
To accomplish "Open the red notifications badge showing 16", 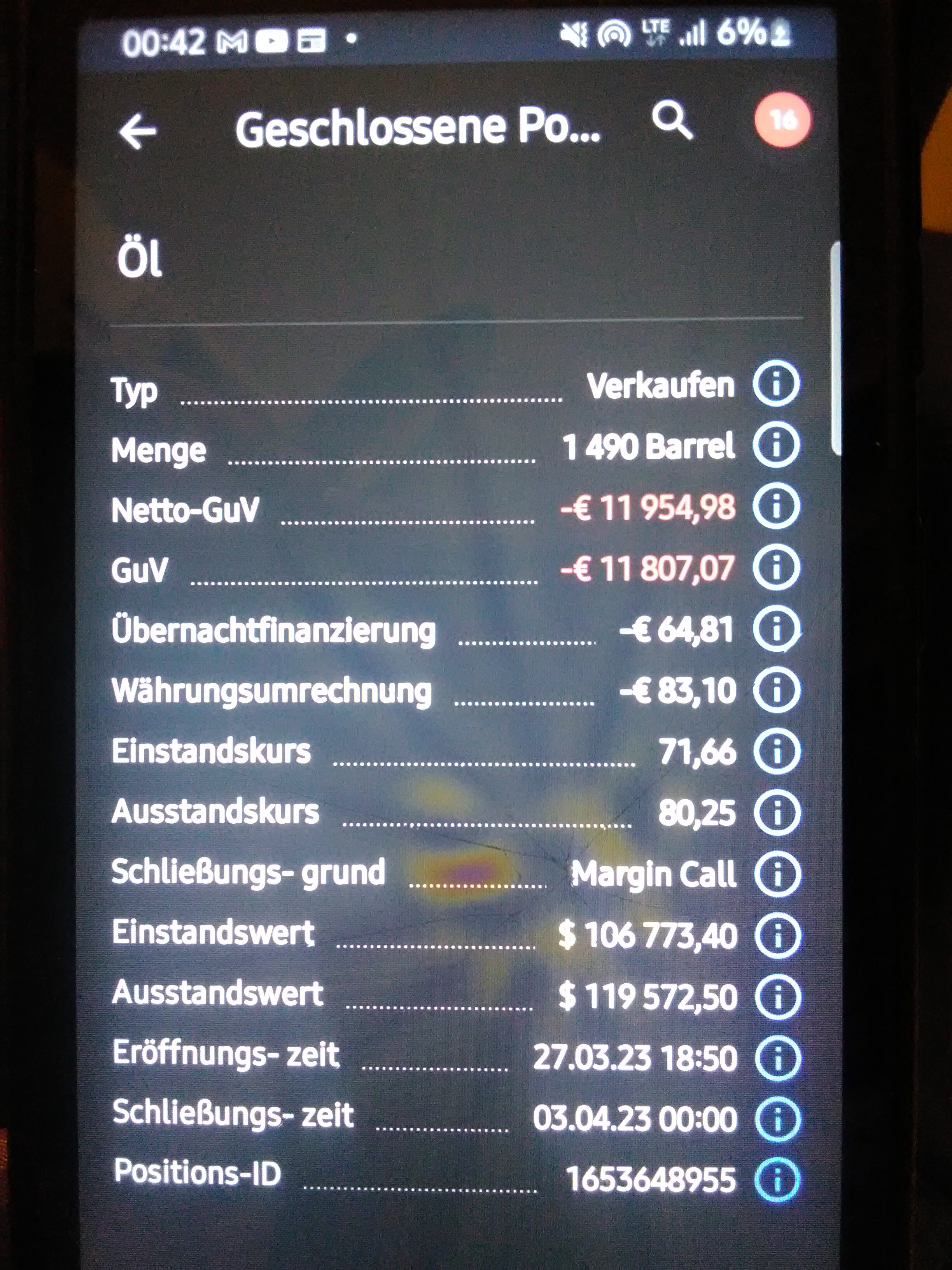I will (783, 121).
